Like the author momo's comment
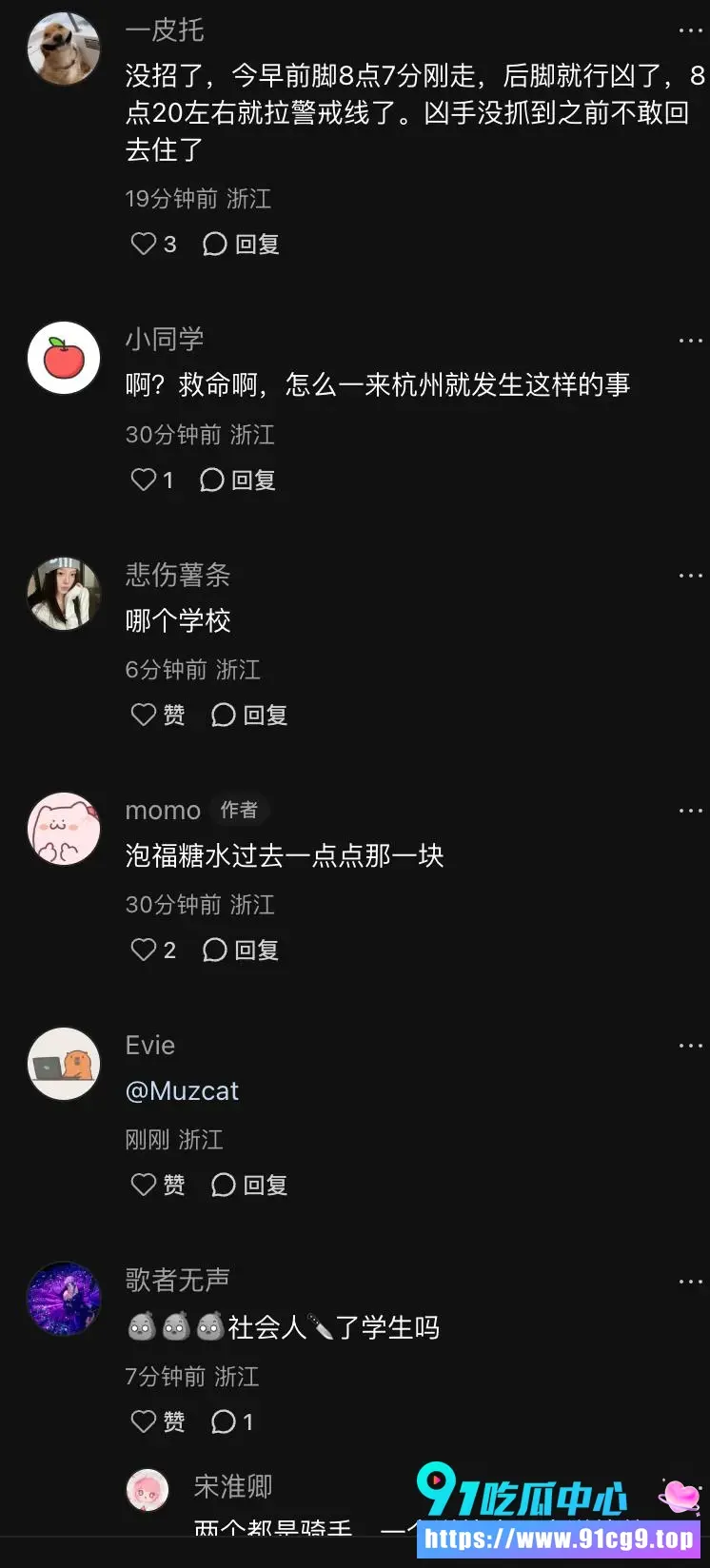The image size is (710, 1568). coord(153,950)
